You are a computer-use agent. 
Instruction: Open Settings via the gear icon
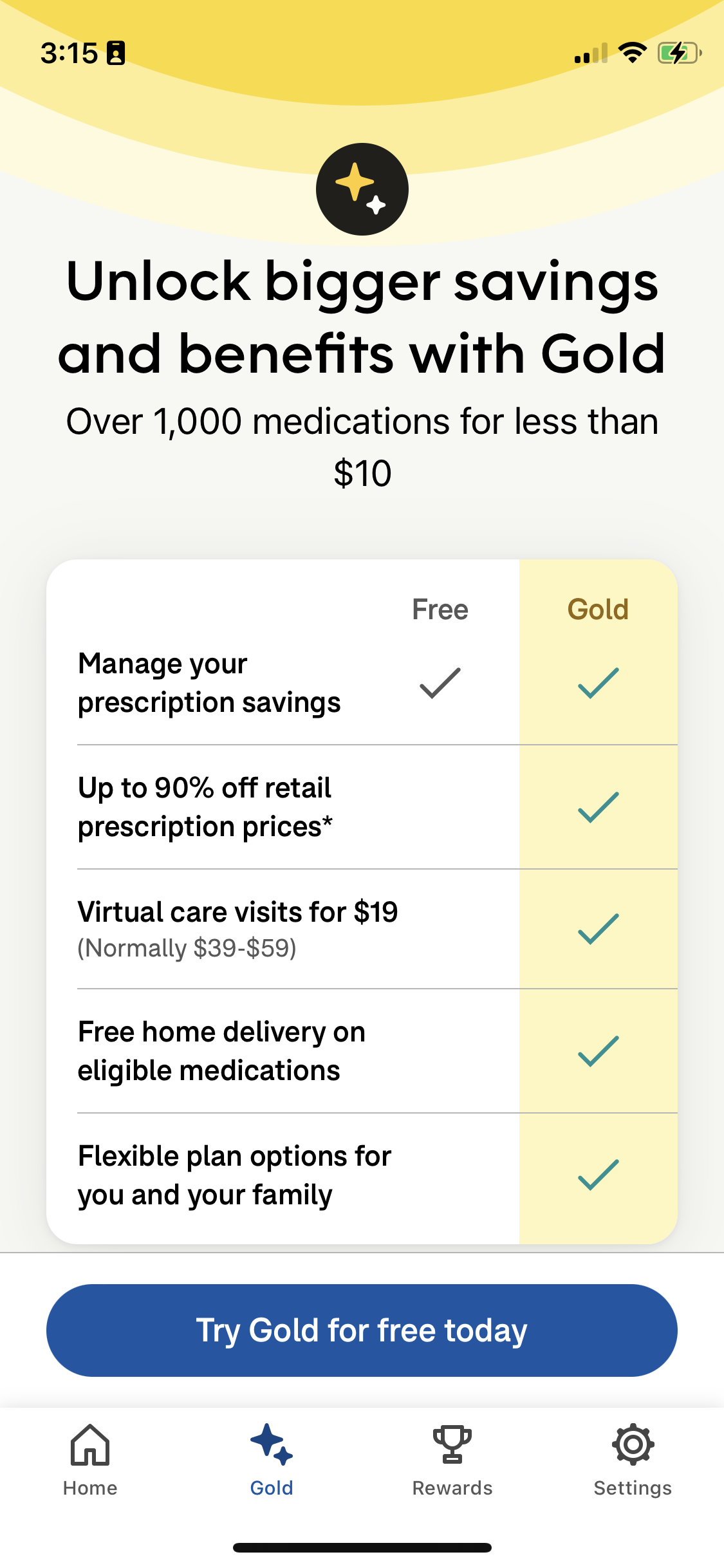click(x=633, y=1445)
